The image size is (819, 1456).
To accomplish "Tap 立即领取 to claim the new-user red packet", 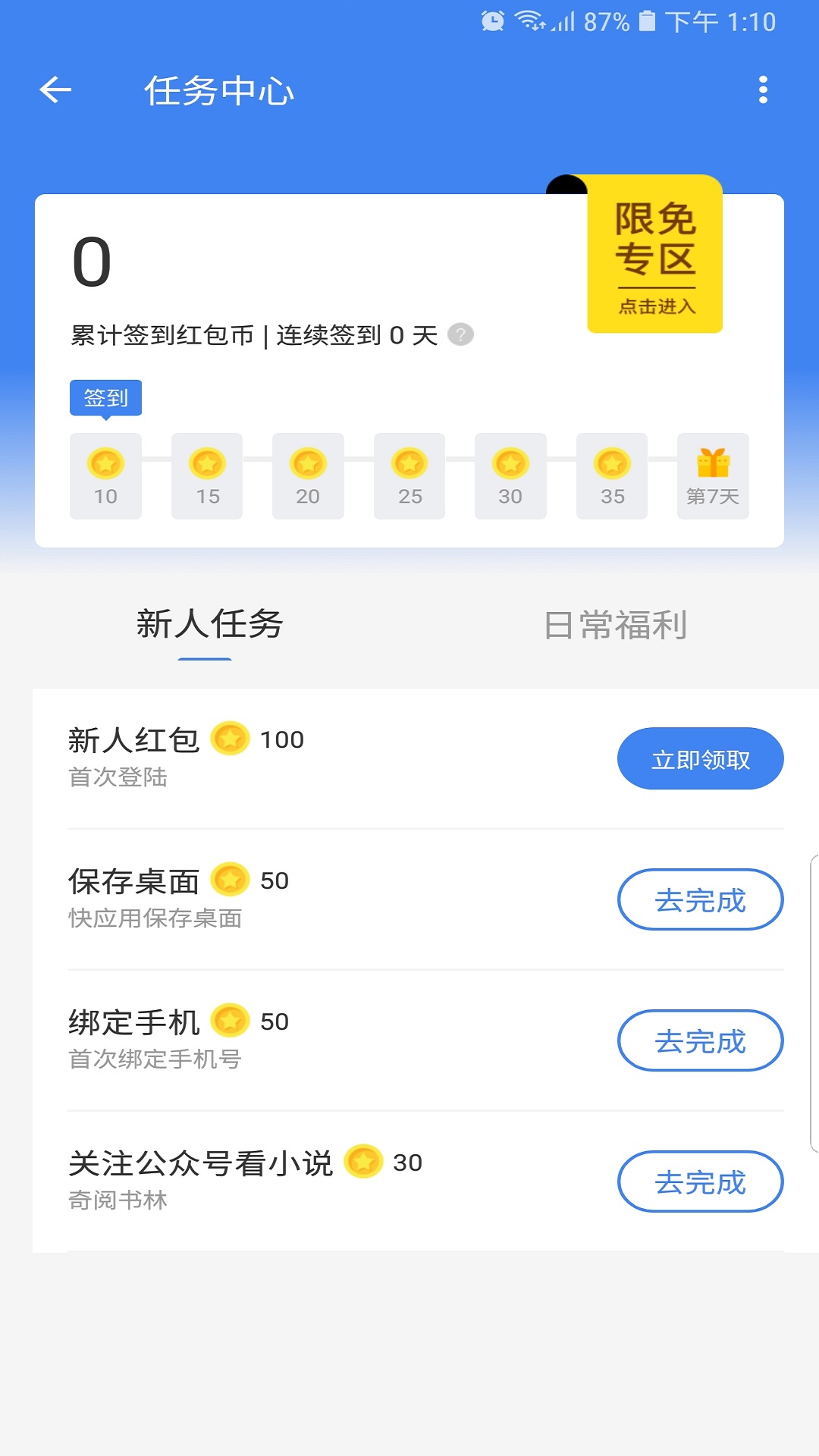I will (700, 758).
